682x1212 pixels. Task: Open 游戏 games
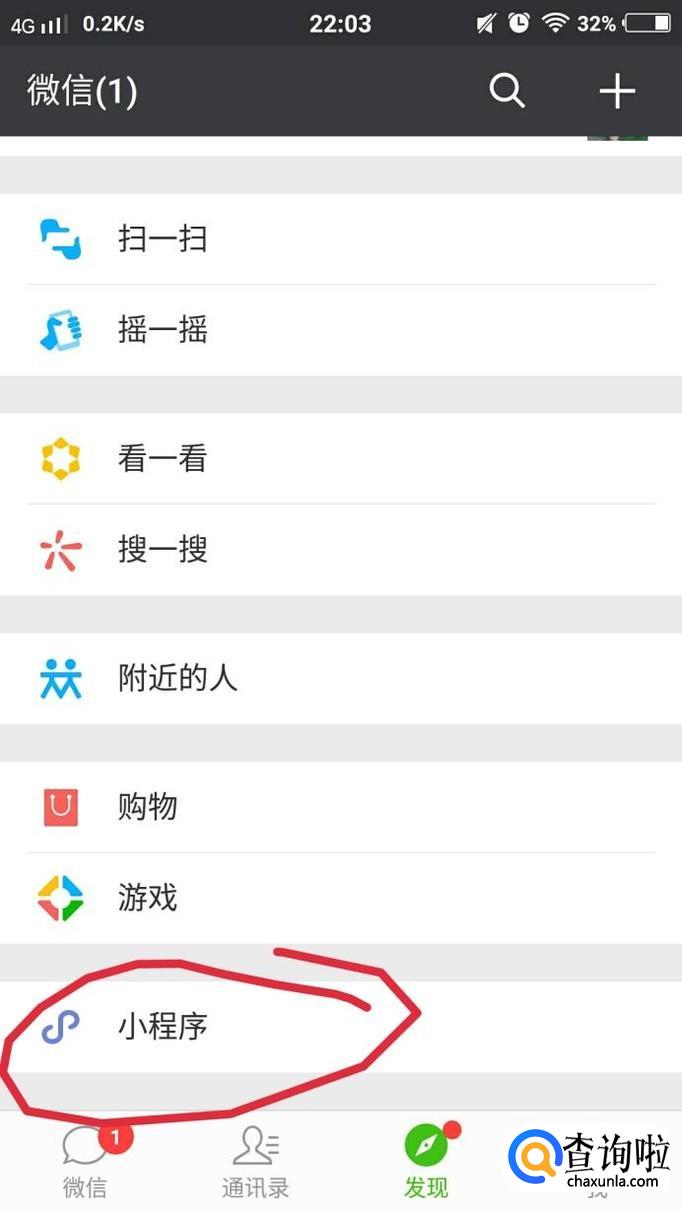pos(341,898)
